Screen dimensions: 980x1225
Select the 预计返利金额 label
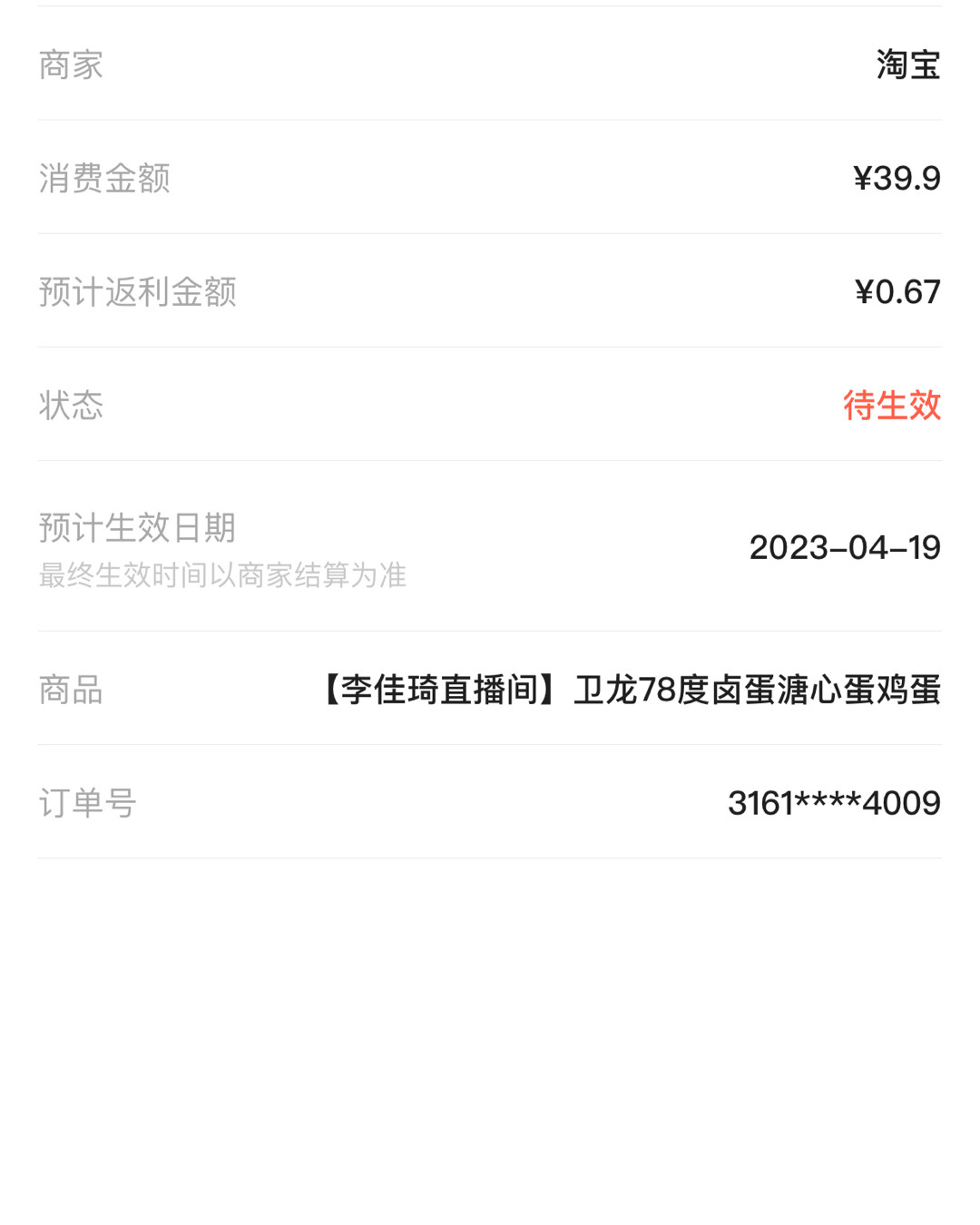pyautogui.click(x=136, y=292)
